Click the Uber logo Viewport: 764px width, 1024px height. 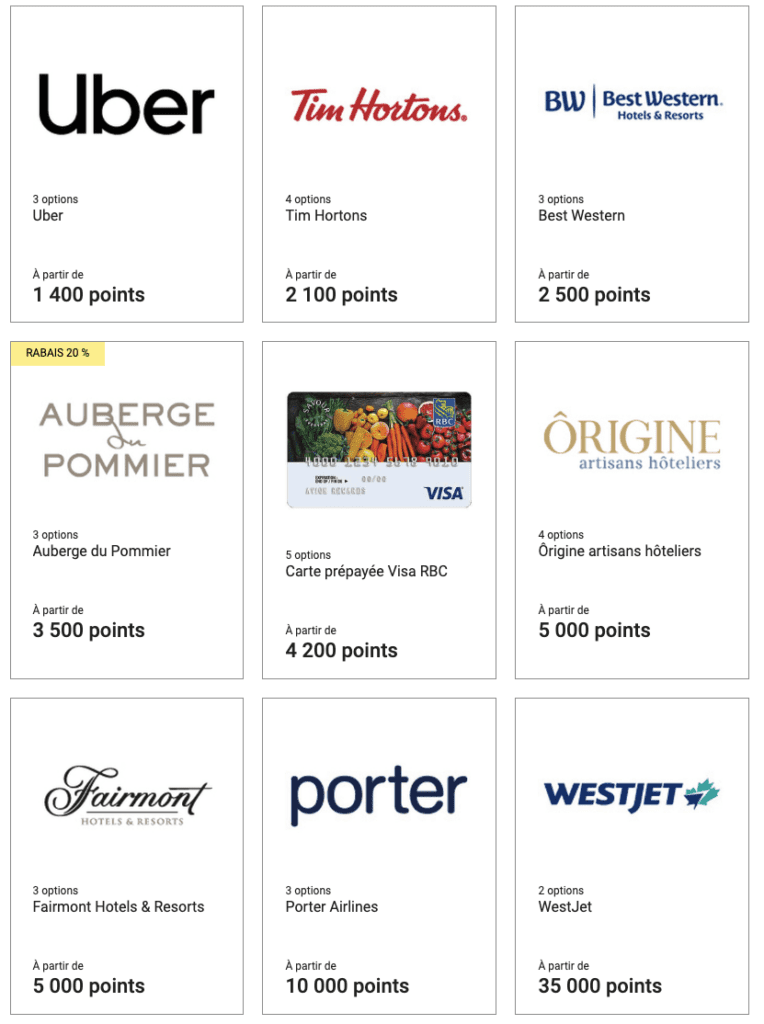(126, 102)
